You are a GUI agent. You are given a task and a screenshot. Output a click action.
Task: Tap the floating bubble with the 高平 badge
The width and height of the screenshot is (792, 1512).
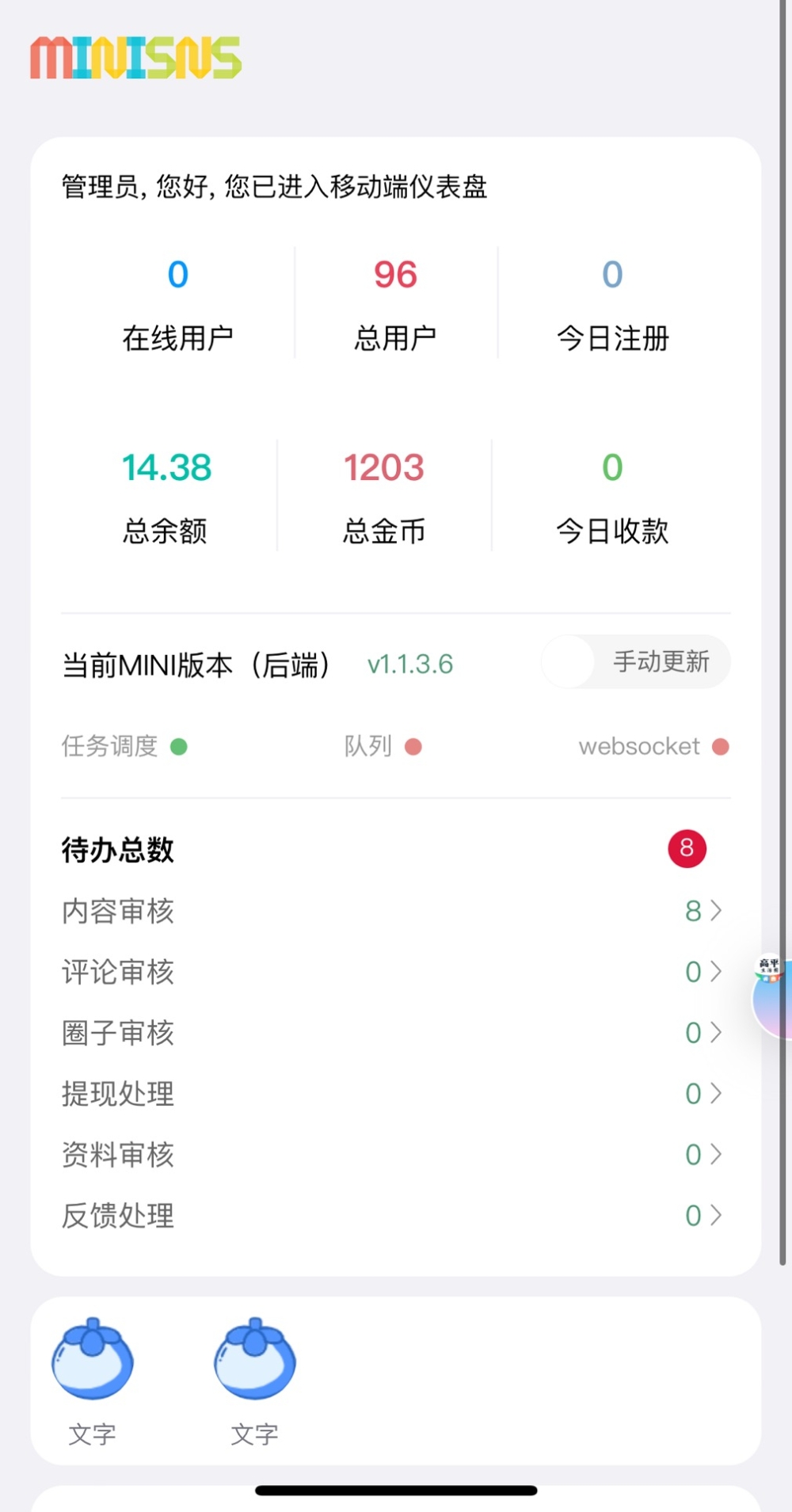[x=773, y=997]
